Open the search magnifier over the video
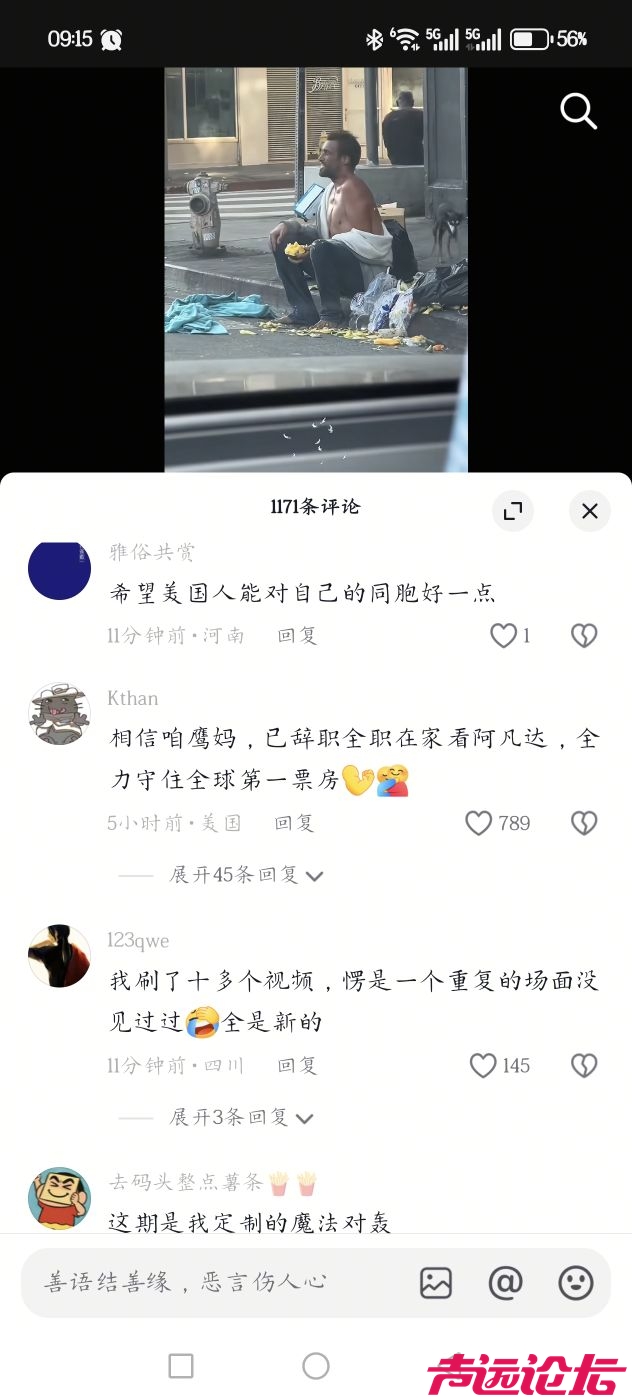This screenshot has height=1400, width=632. tap(578, 111)
